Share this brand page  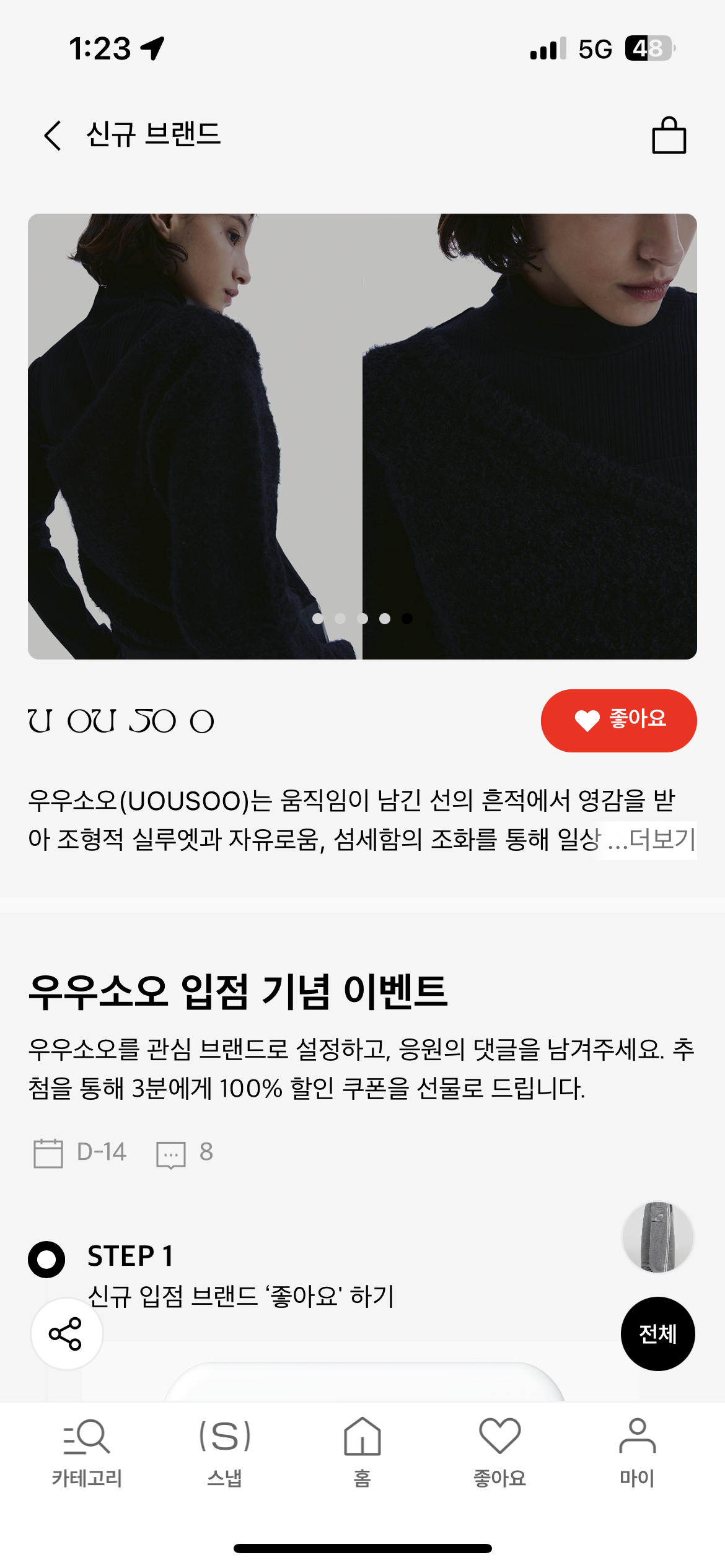coord(66,1333)
